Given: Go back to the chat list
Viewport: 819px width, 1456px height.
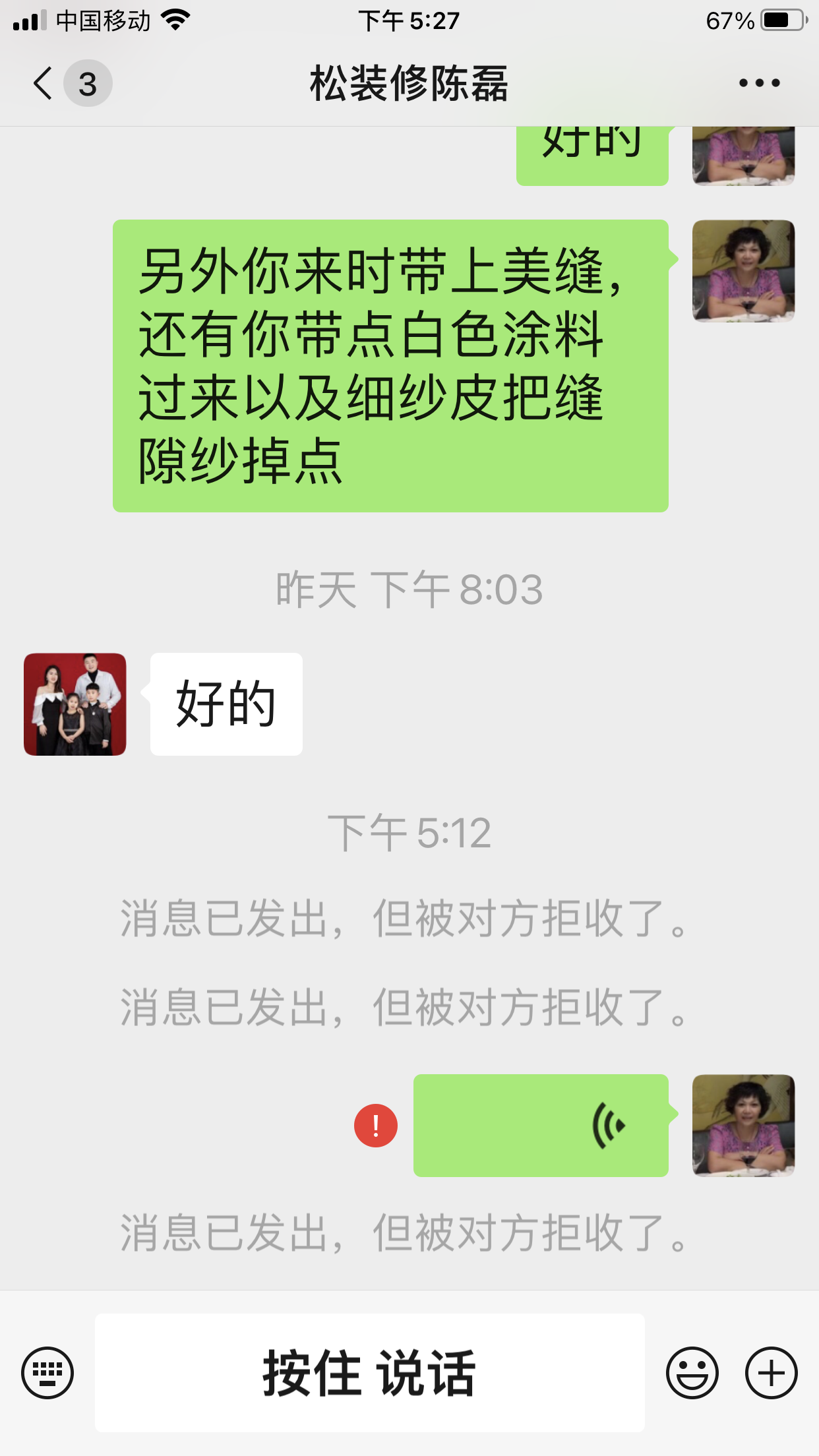Looking at the screenshot, I should click(x=44, y=84).
